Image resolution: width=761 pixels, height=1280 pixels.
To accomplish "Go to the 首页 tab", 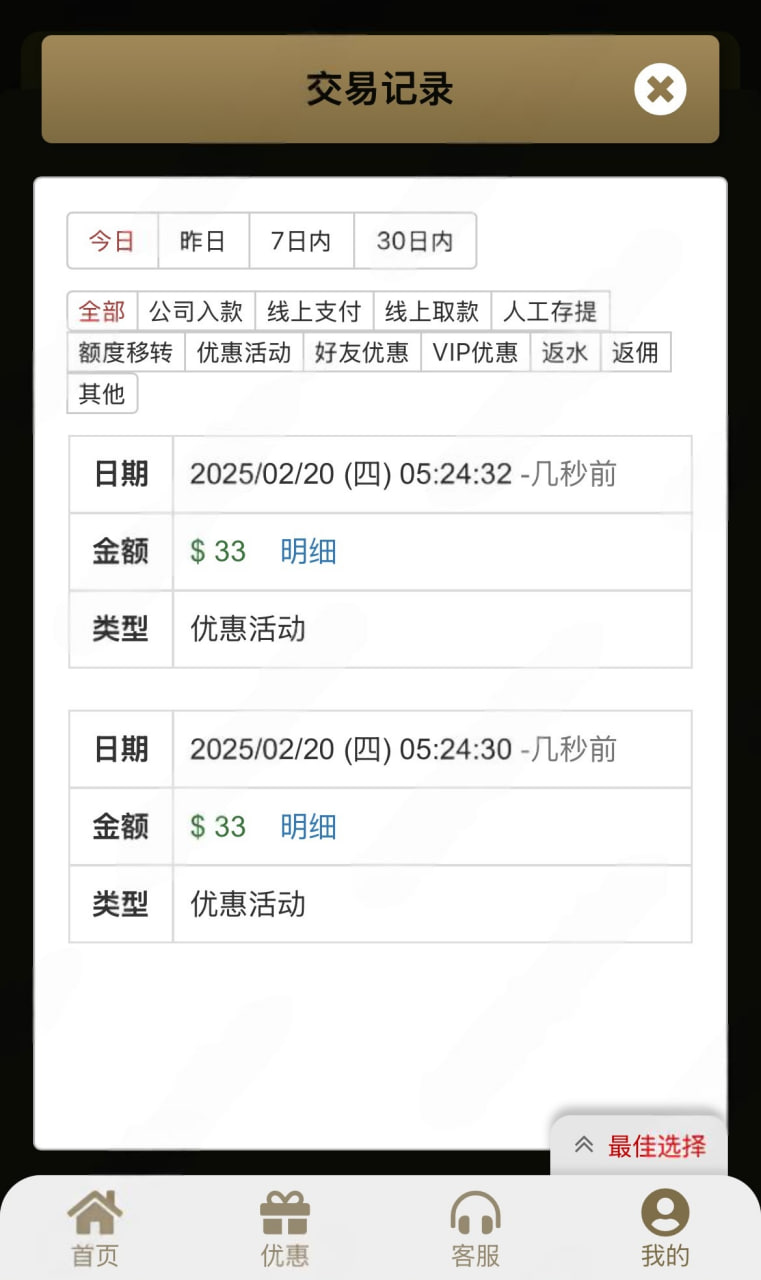I will point(95,1229).
